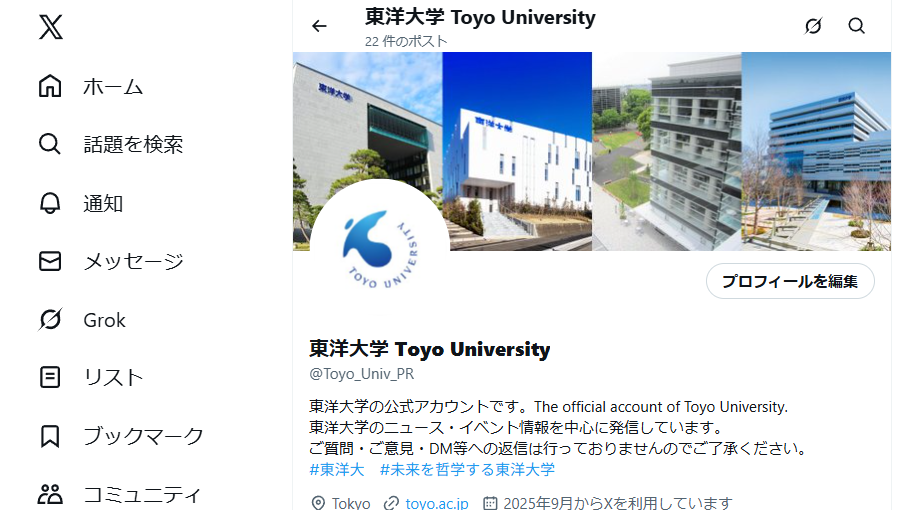Visit the toyo.ac.jp link
The width and height of the screenshot is (901, 510).
[x=436, y=503]
